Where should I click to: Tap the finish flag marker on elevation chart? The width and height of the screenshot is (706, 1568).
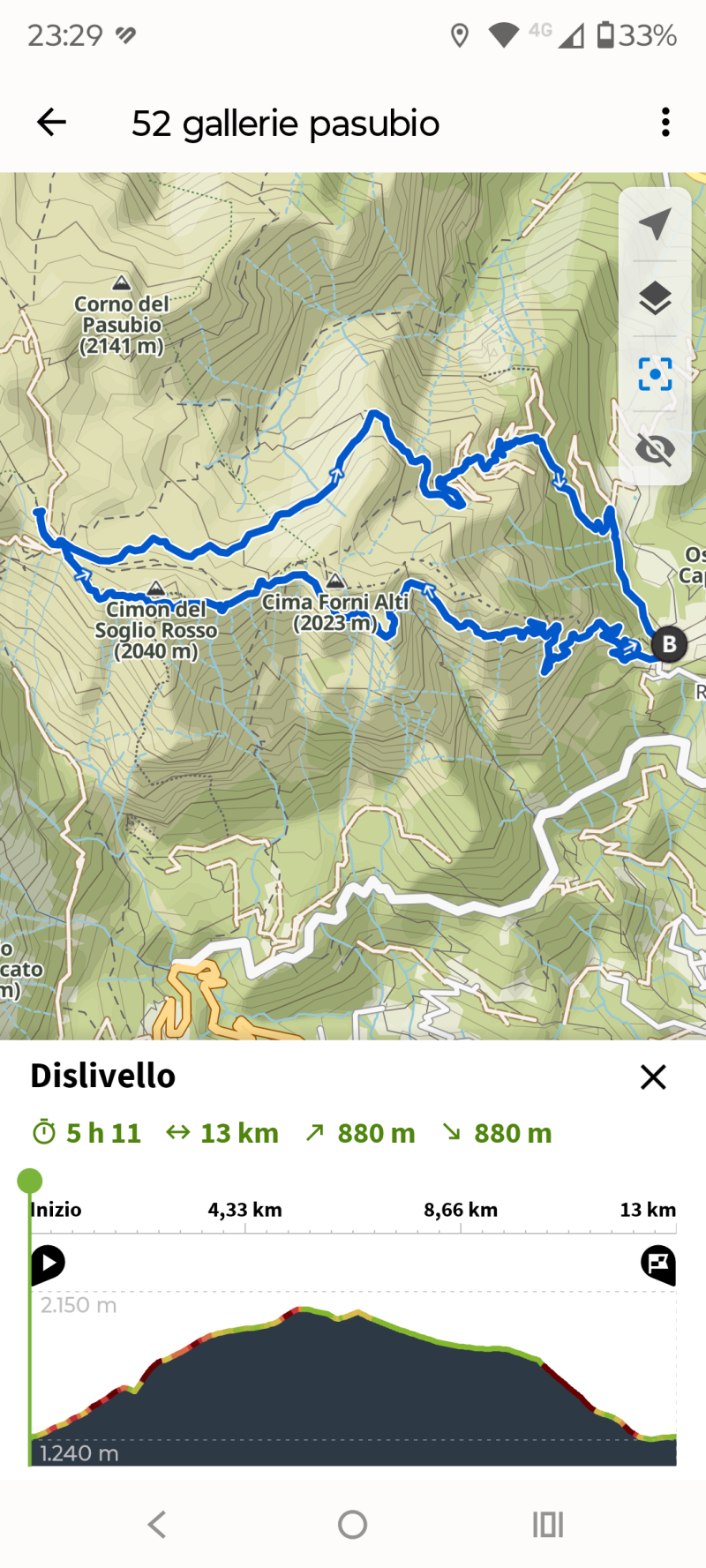[x=658, y=1264]
